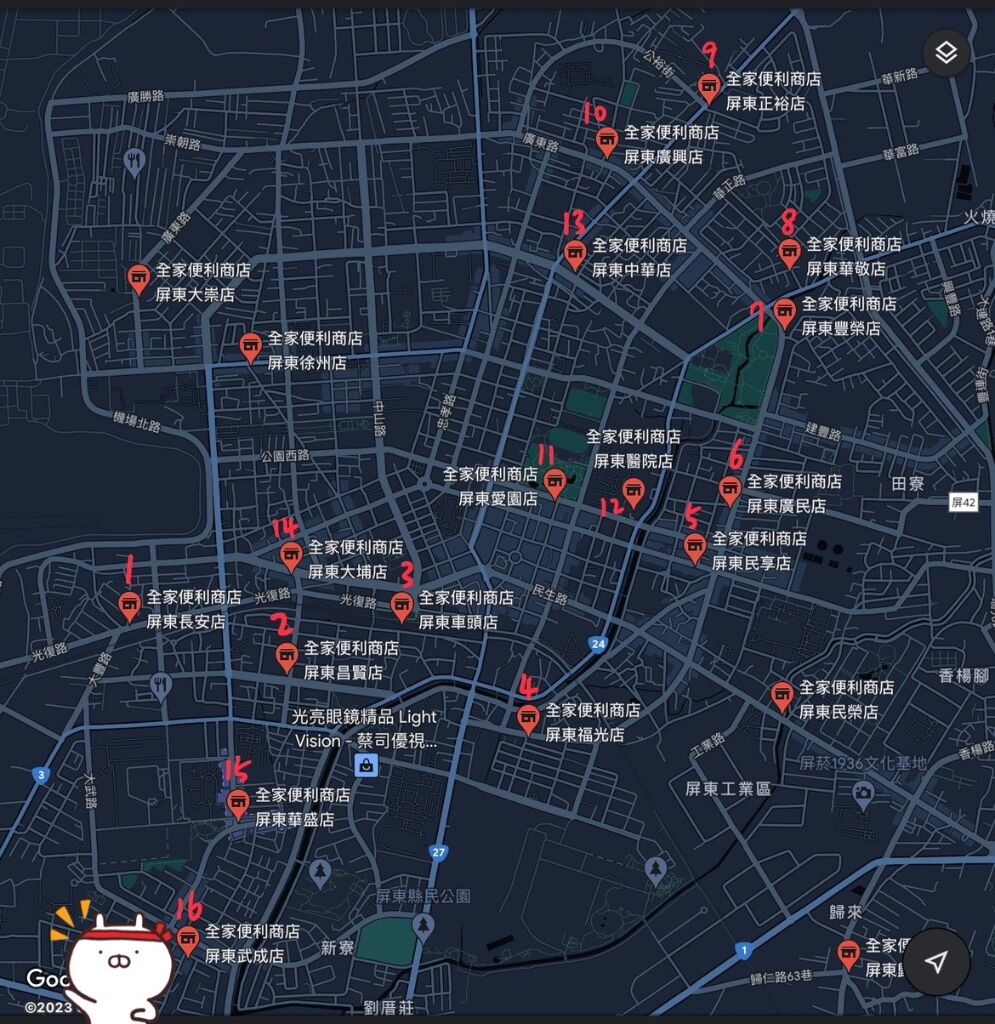Tap the 屏東豐榮店 store pin
The width and height of the screenshot is (995, 1024).
pyautogui.click(x=785, y=313)
